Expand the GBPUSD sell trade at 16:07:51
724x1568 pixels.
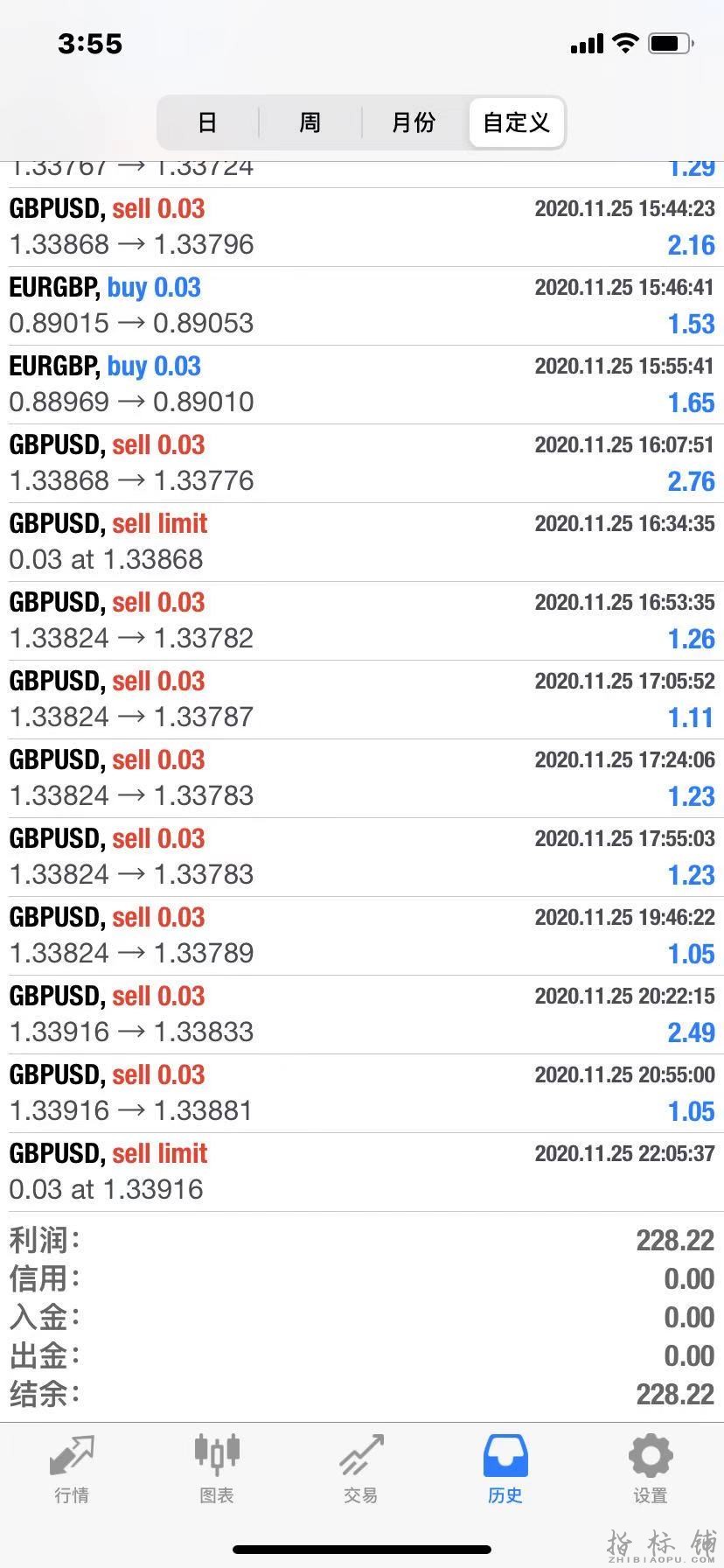362,463
